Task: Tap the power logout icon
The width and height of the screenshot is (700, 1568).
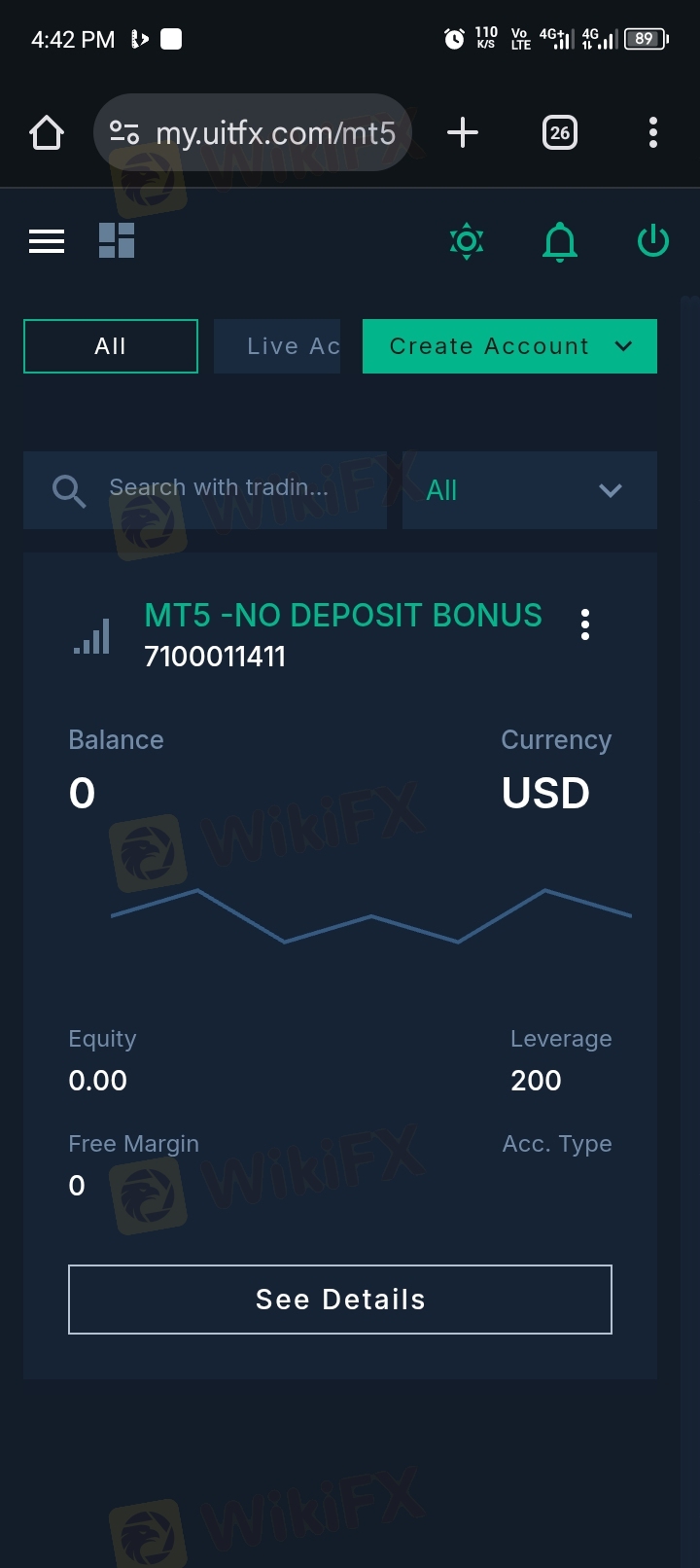Action: [x=653, y=241]
